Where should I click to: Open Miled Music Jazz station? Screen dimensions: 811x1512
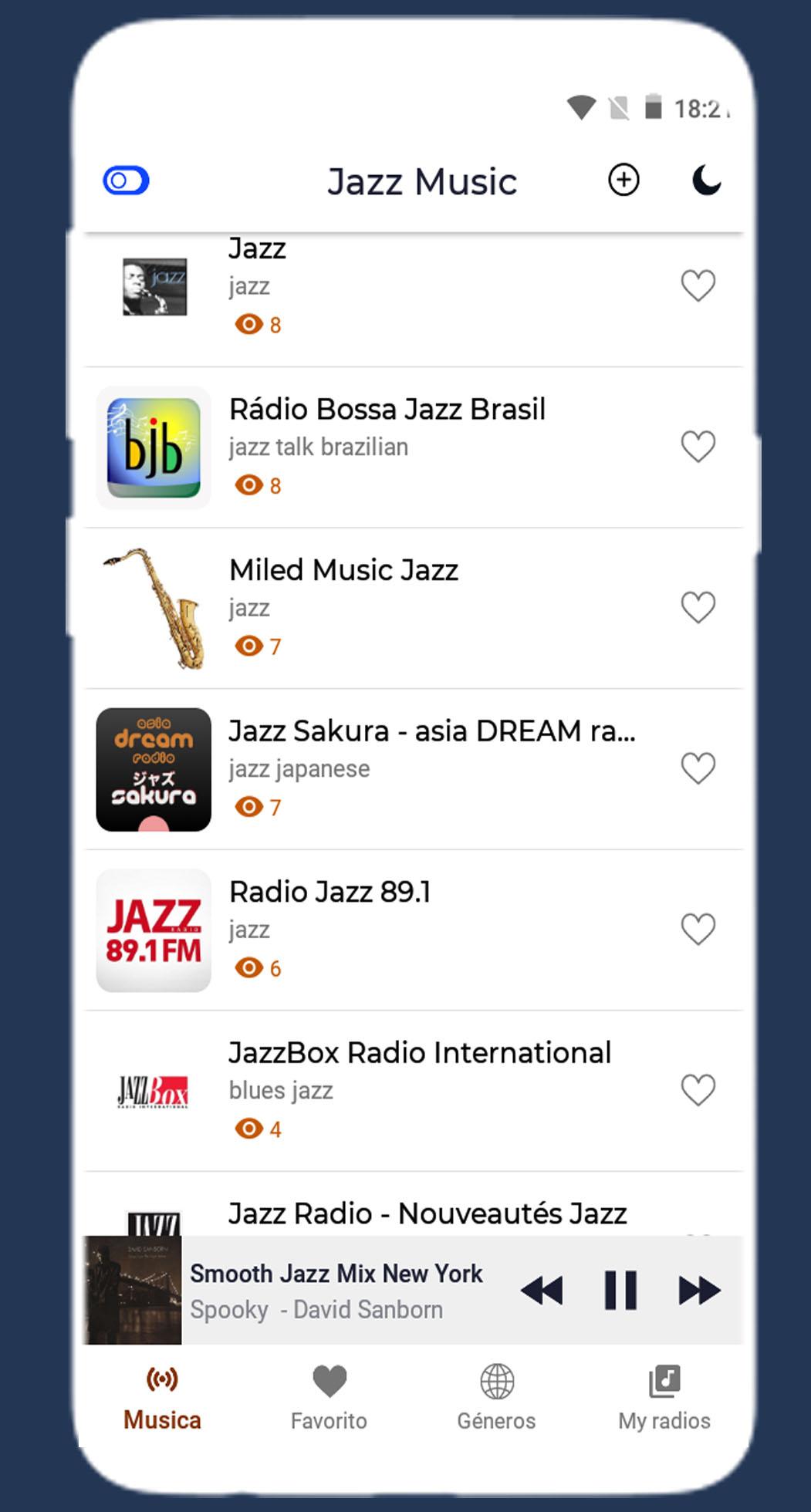[x=343, y=571]
